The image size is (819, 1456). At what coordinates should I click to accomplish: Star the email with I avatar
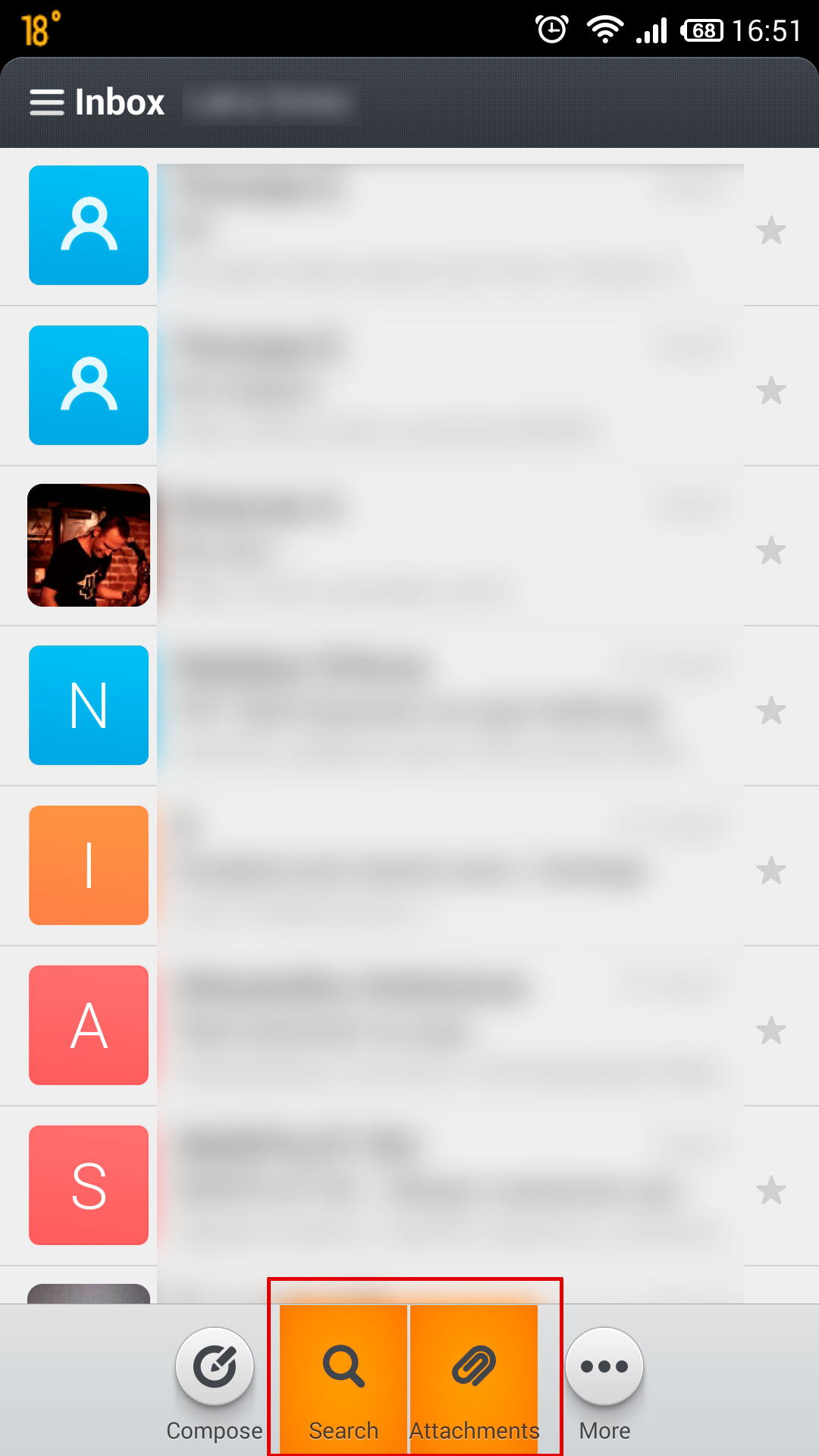(x=771, y=871)
